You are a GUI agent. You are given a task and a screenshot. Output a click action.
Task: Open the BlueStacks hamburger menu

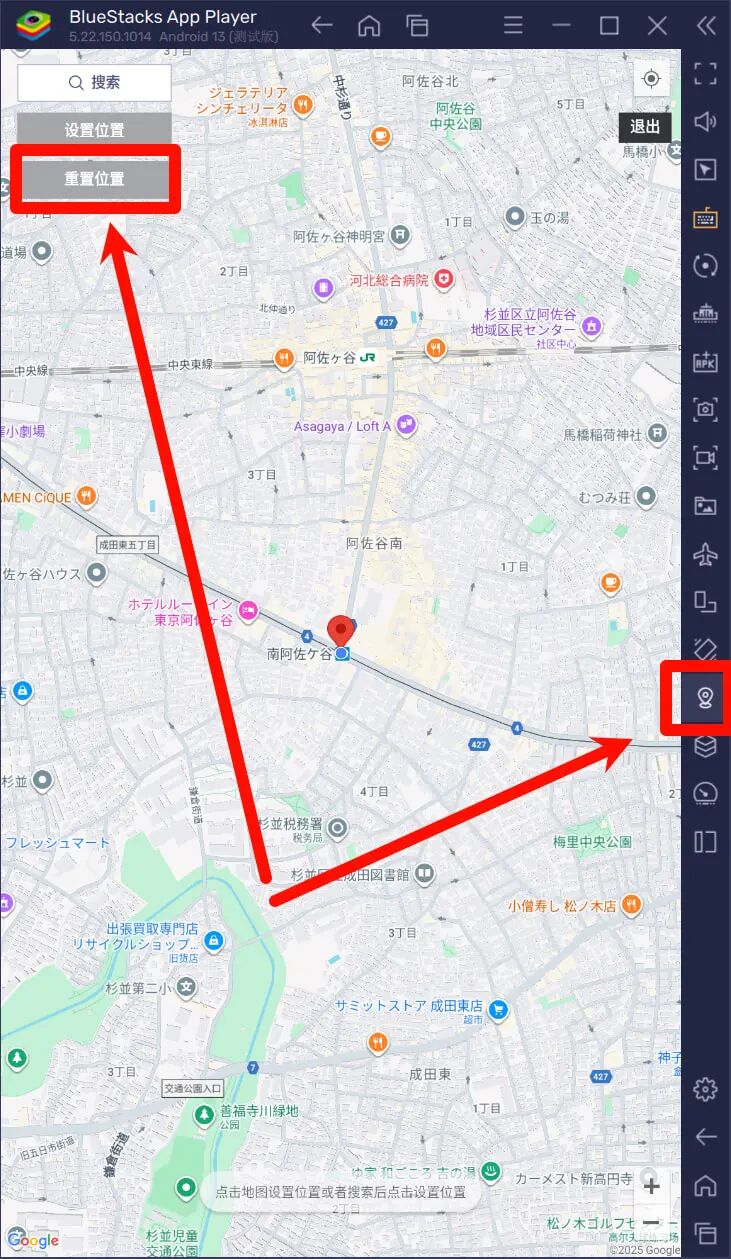[513, 25]
